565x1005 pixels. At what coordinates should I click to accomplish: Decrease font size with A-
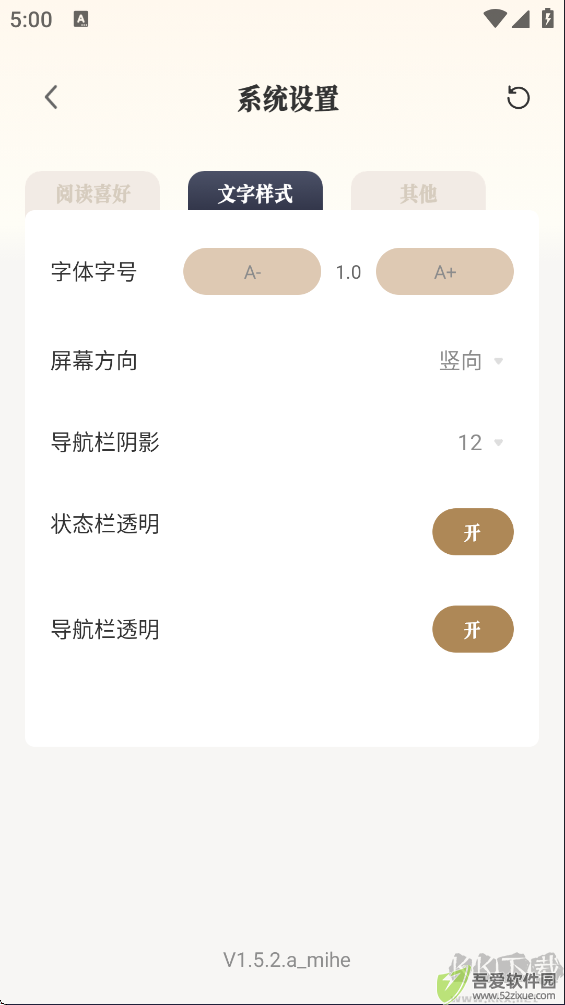coord(252,272)
